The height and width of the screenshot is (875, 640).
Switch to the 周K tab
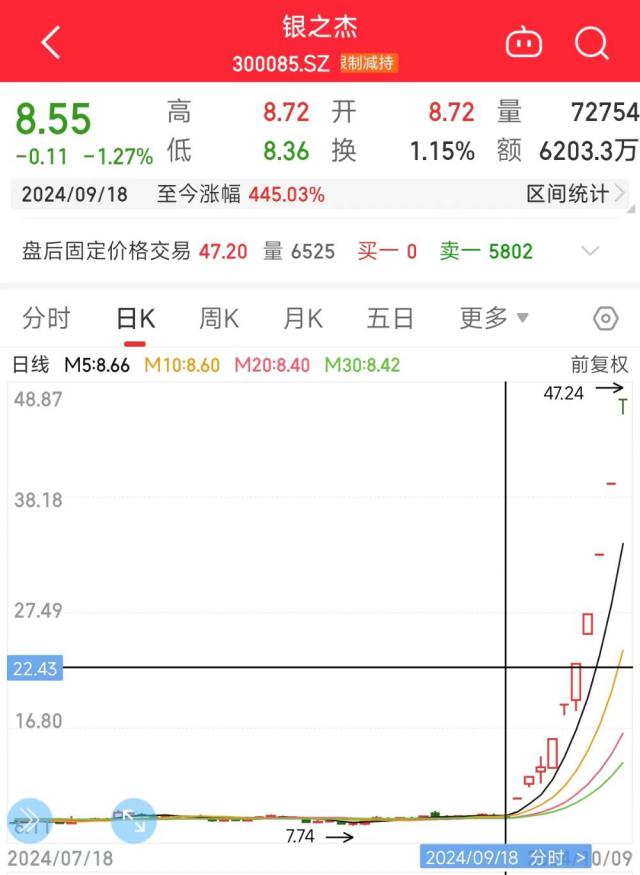coord(219,319)
